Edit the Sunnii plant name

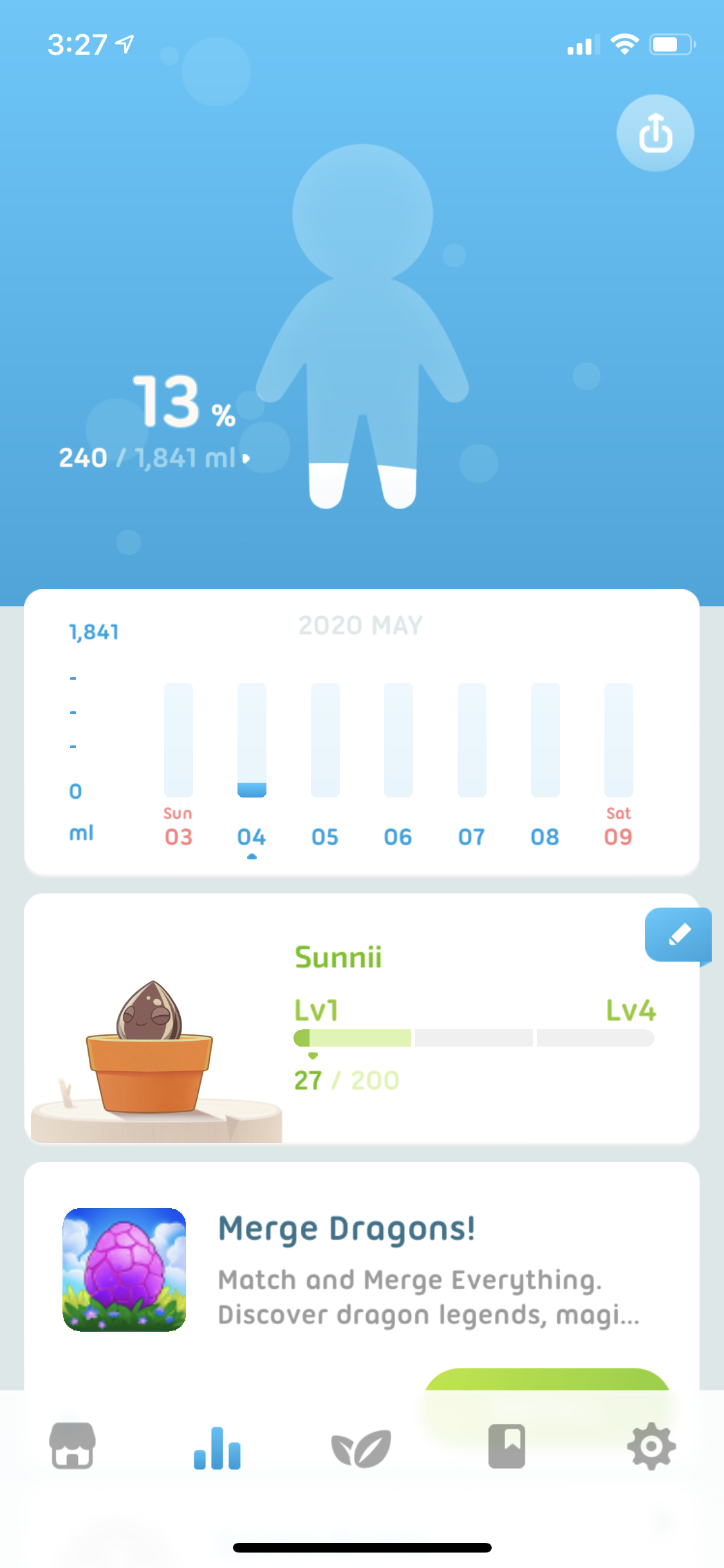678,934
